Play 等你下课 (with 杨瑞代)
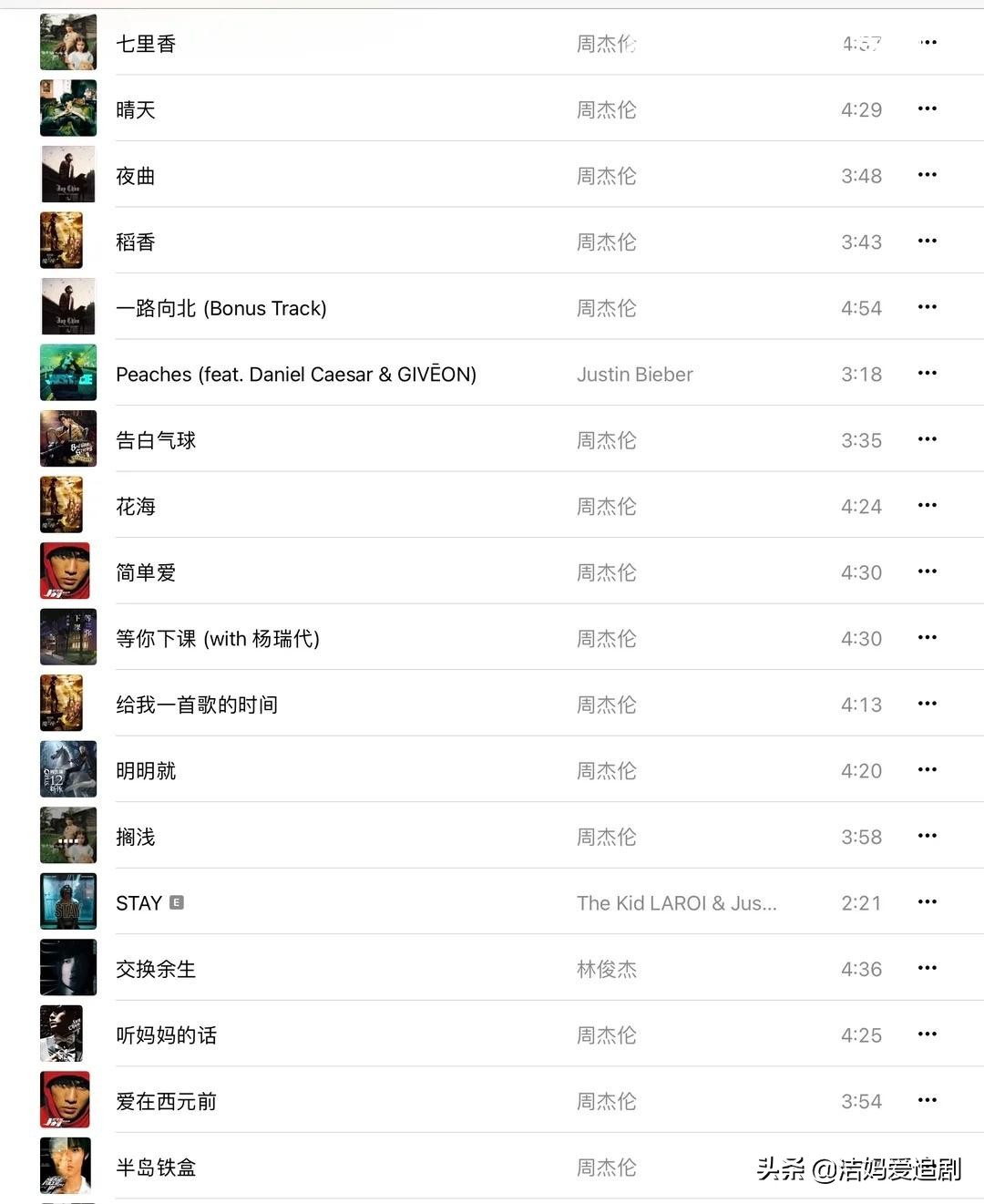984x1204 pixels. coord(217,639)
